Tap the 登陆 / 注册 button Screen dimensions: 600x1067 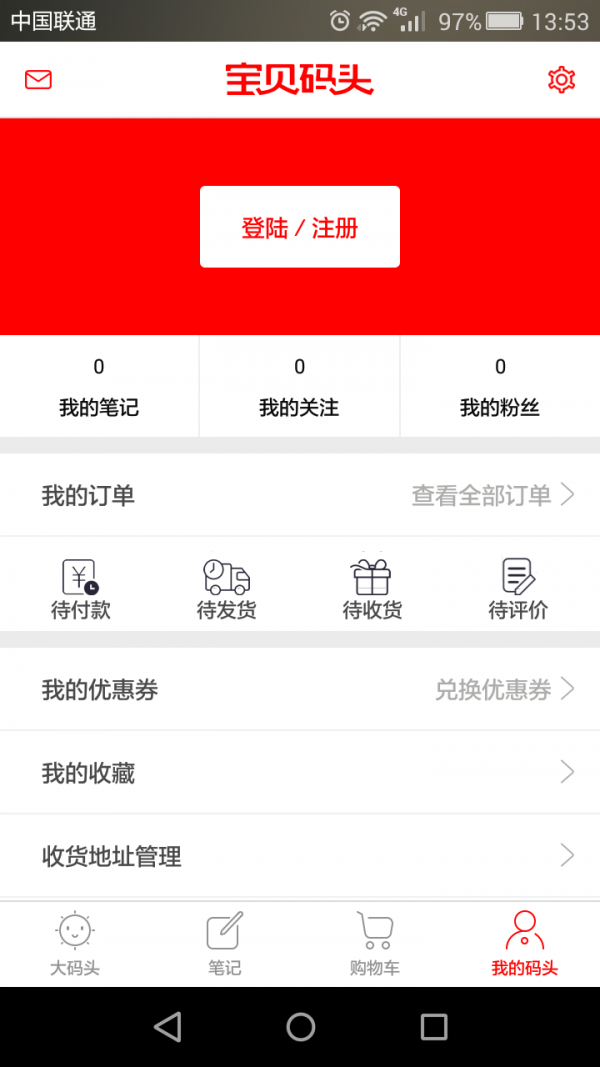point(300,227)
